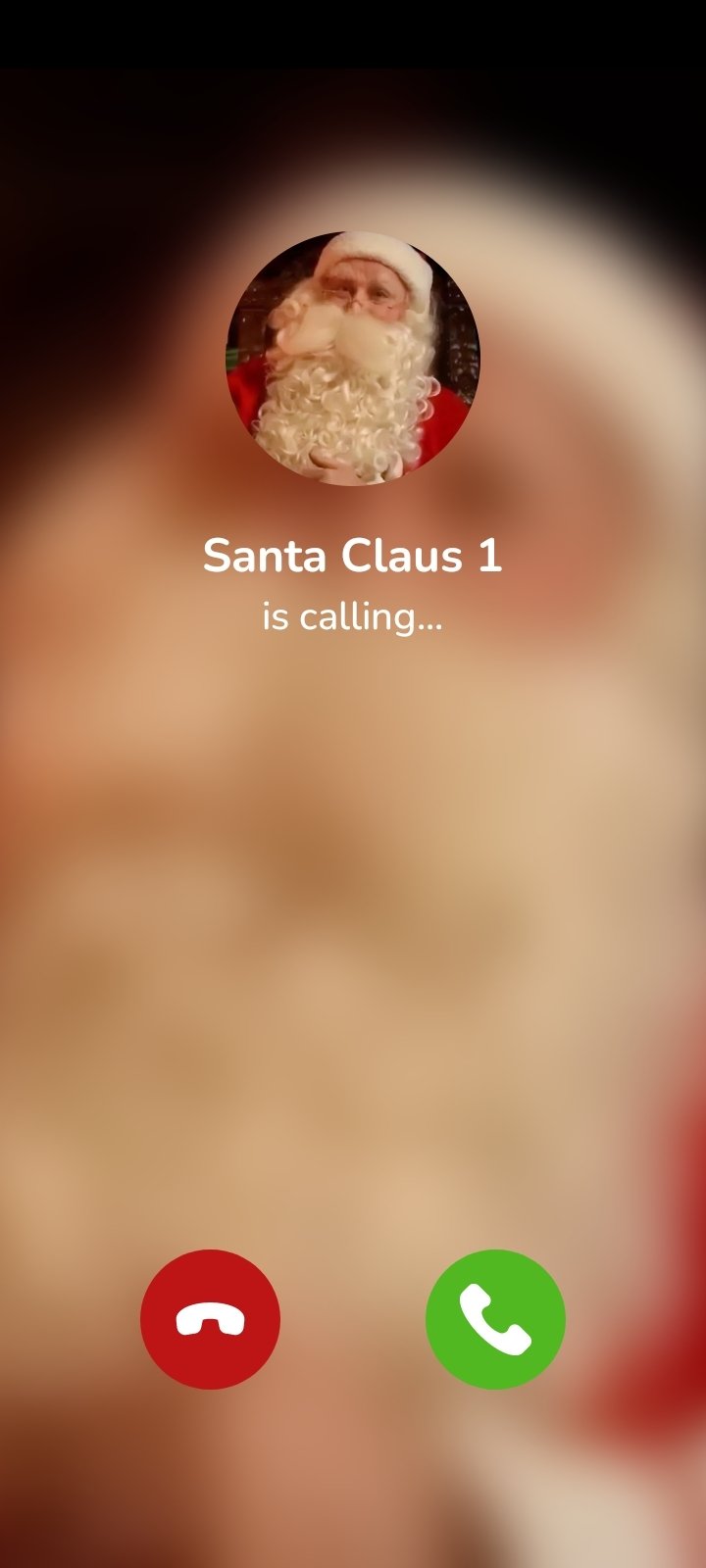The height and width of the screenshot is (1568, 706).
Task: Decline the call from Santa Claus 1
Action: (210, 1319)
